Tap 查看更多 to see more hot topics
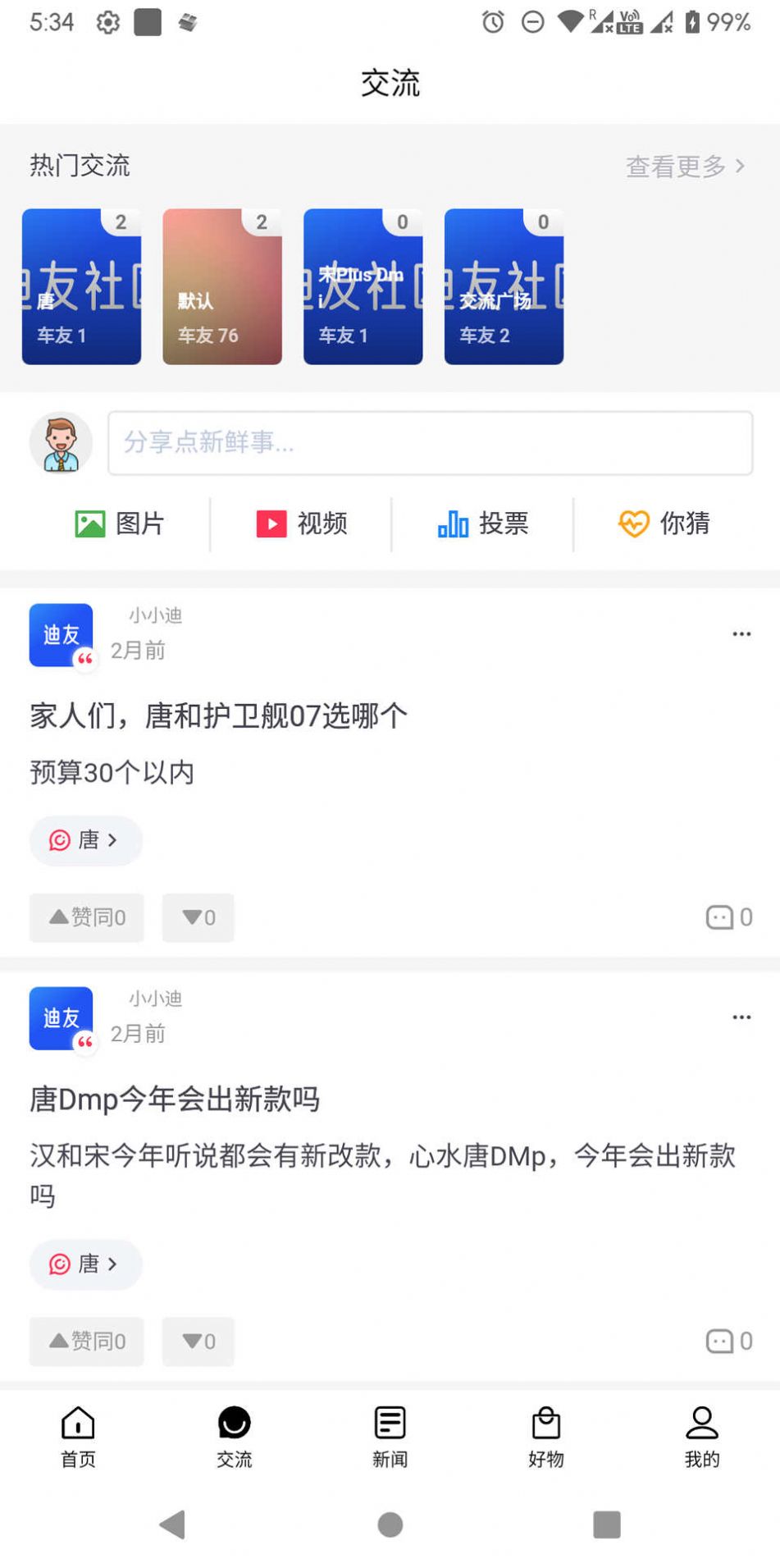 click(x=686, y=167)
